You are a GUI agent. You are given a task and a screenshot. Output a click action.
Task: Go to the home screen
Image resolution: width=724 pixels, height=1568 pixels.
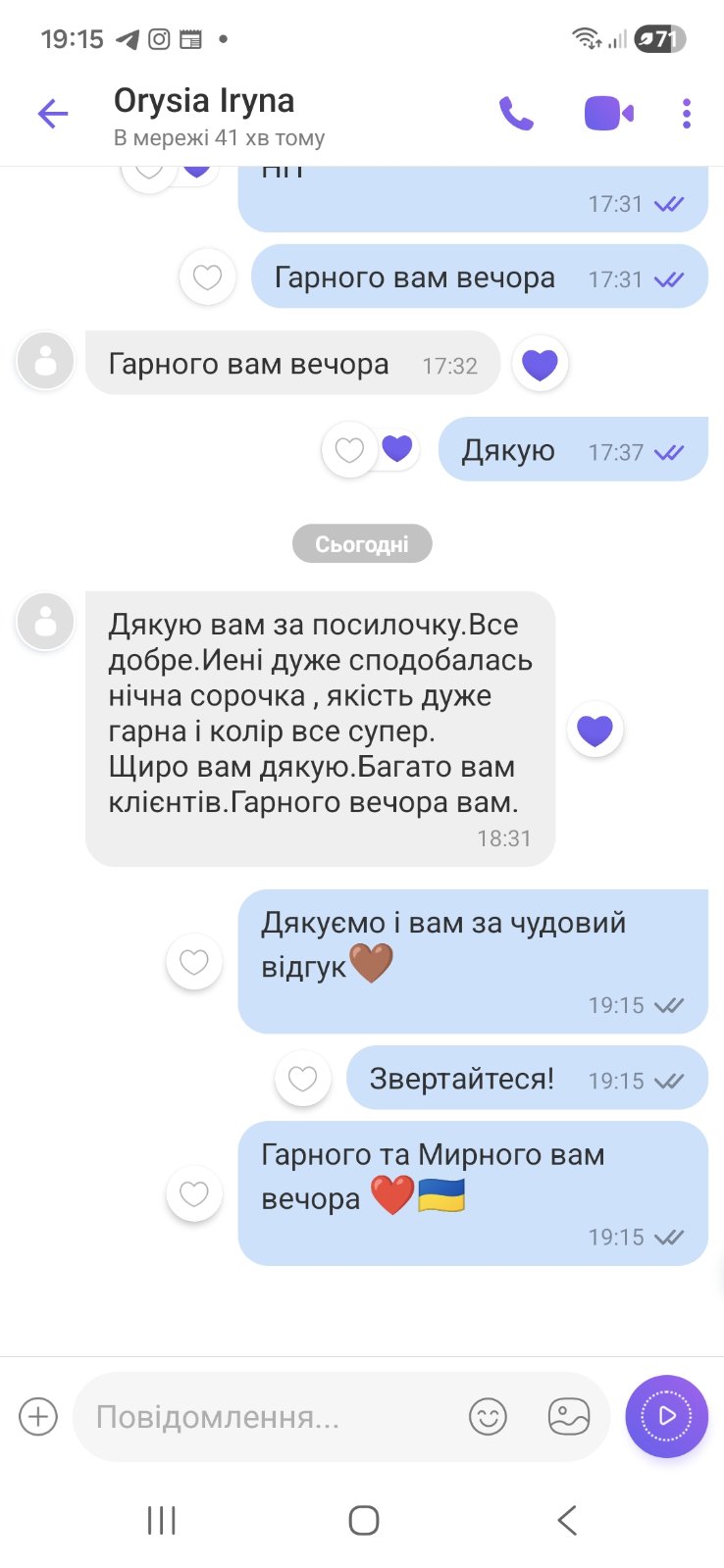pos(363,1520)
